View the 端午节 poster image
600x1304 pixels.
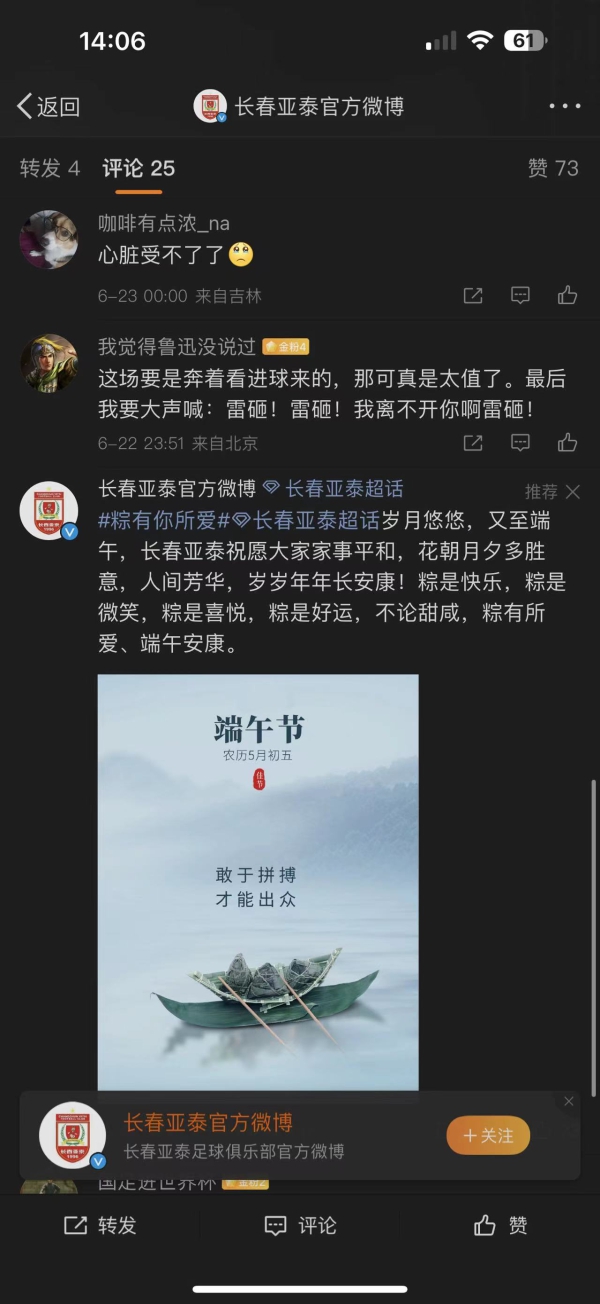tap(258, 880)
